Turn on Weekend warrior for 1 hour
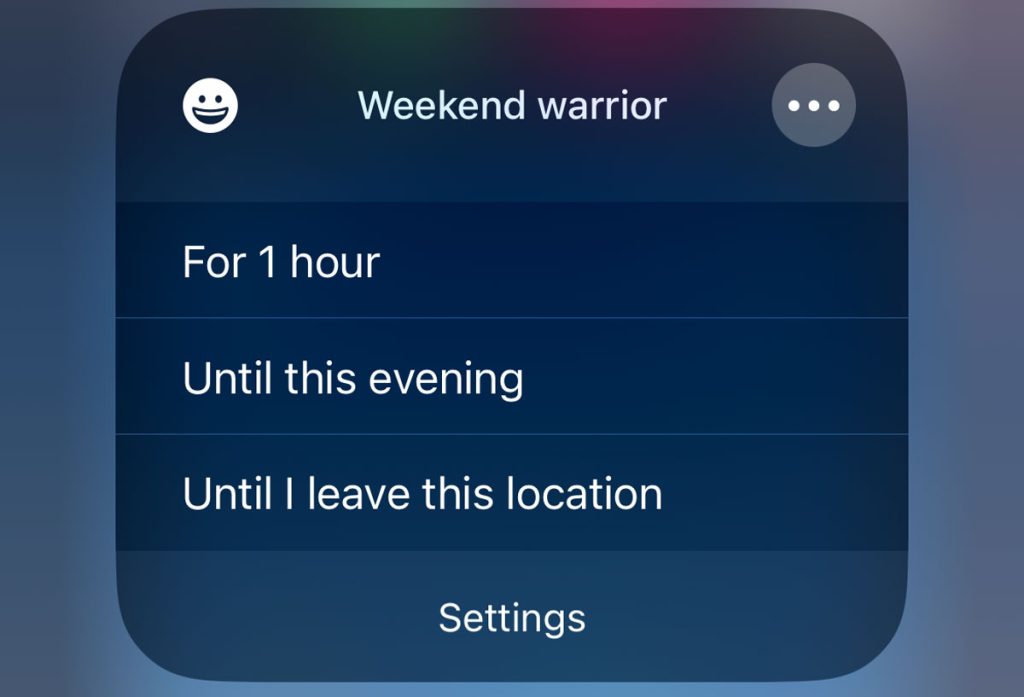1024x697 pixels. (510, 261)
